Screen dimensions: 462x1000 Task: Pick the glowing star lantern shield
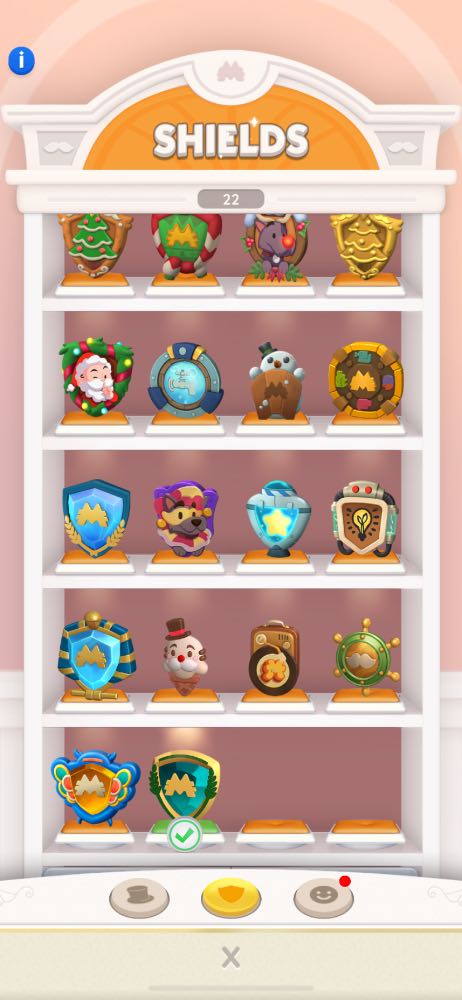(278, 518)
